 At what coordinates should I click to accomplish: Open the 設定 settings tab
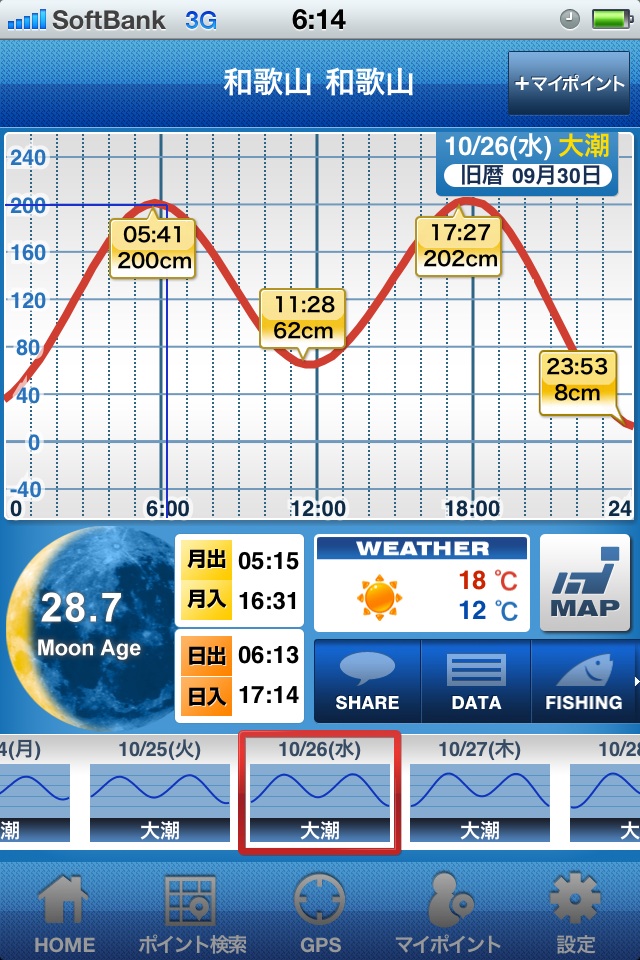click(x=575, y=911)
